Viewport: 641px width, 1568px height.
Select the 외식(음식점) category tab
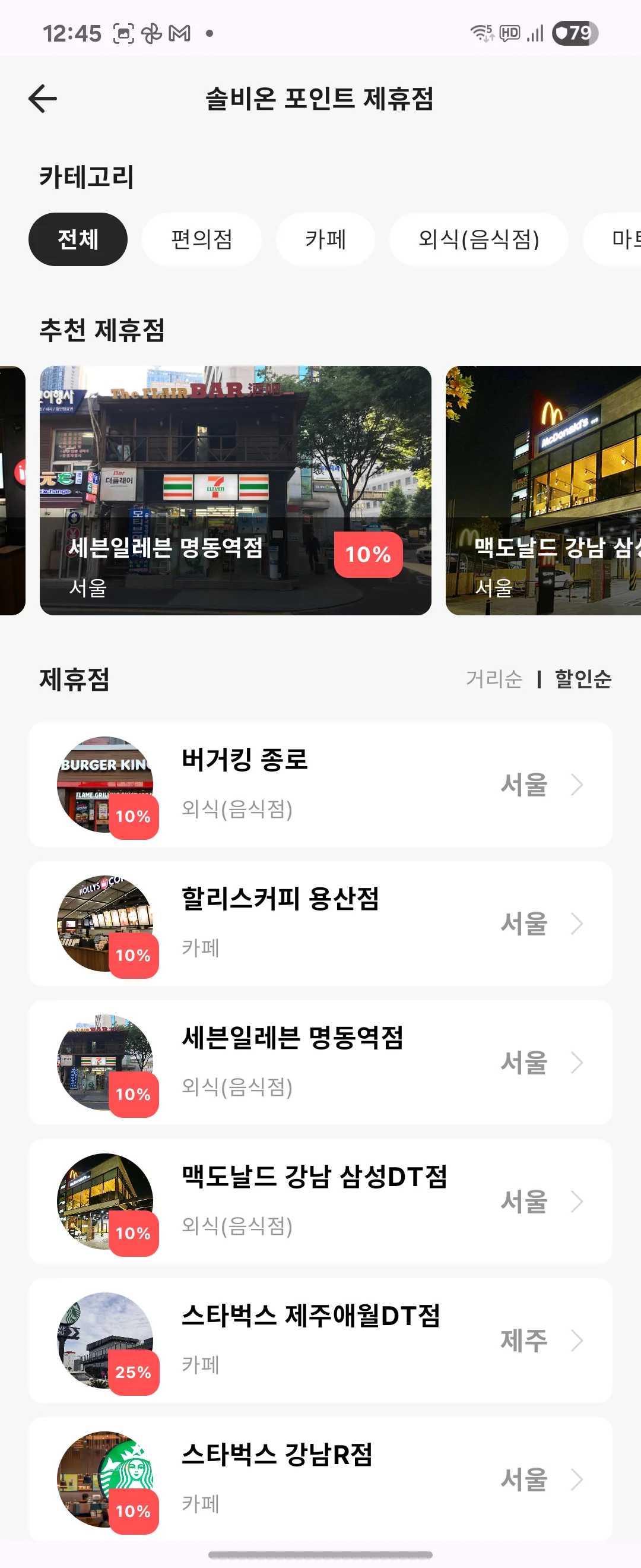[x=479, y=239]
